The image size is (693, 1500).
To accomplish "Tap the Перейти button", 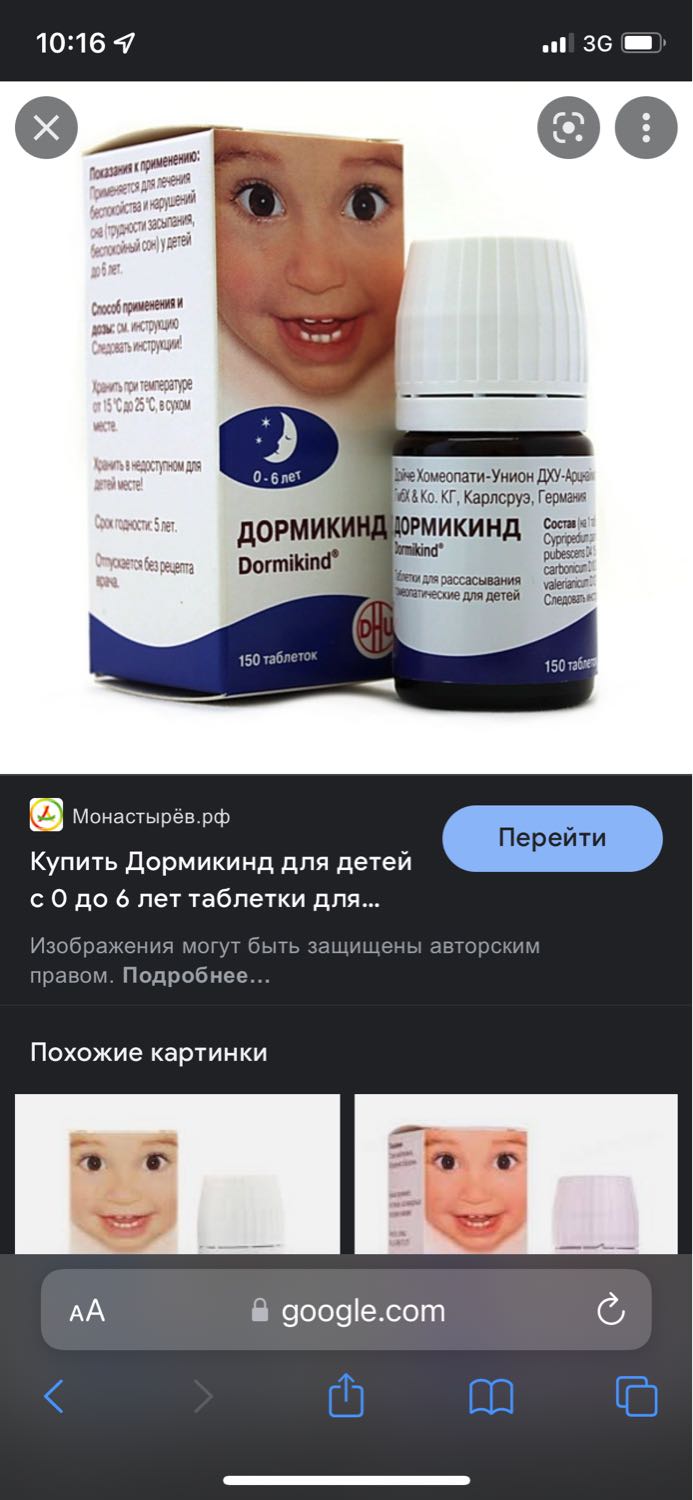I will pyautogui.click(x=552, y=838).
